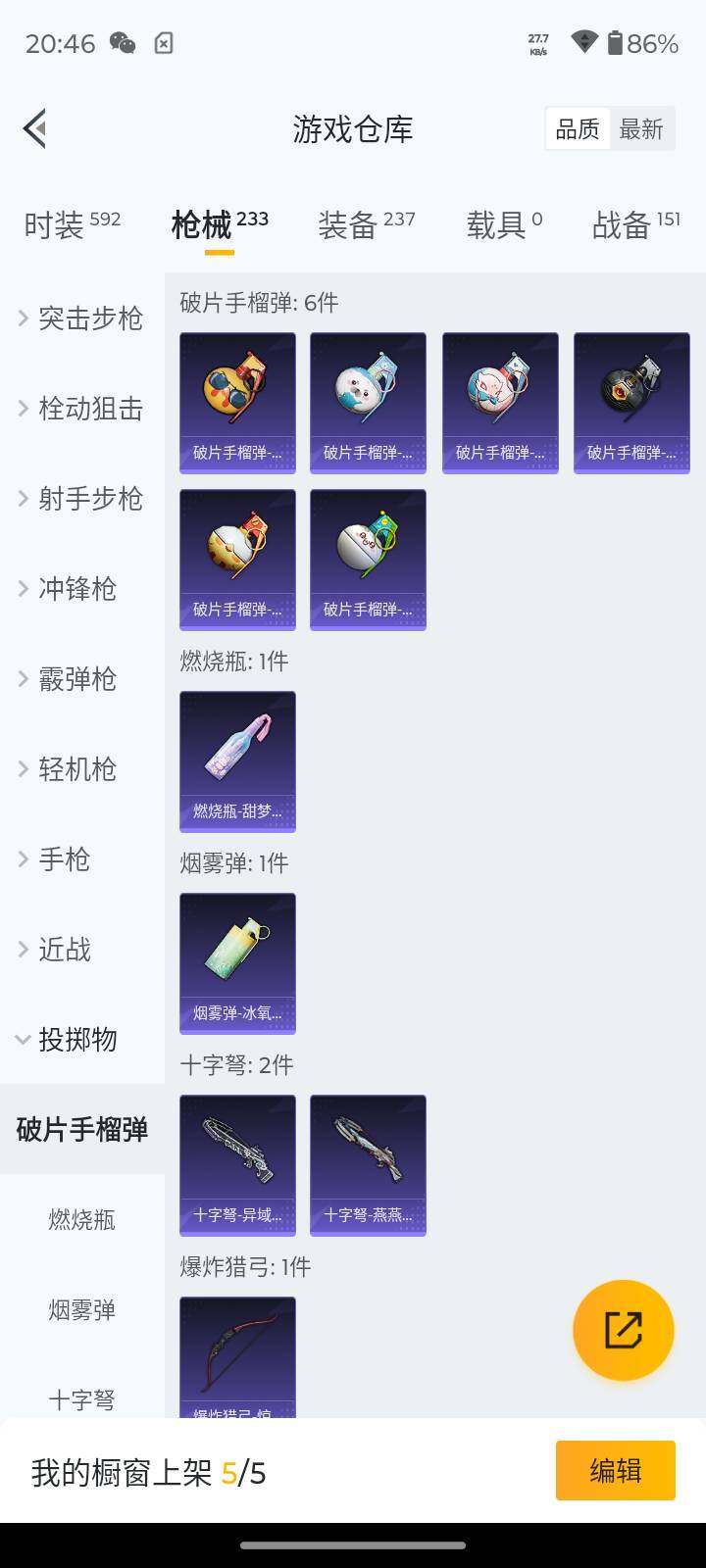The height and width of the screenshot is (1568, 706).
Task: Open the 载具 tab
Action: coord(504,224)
